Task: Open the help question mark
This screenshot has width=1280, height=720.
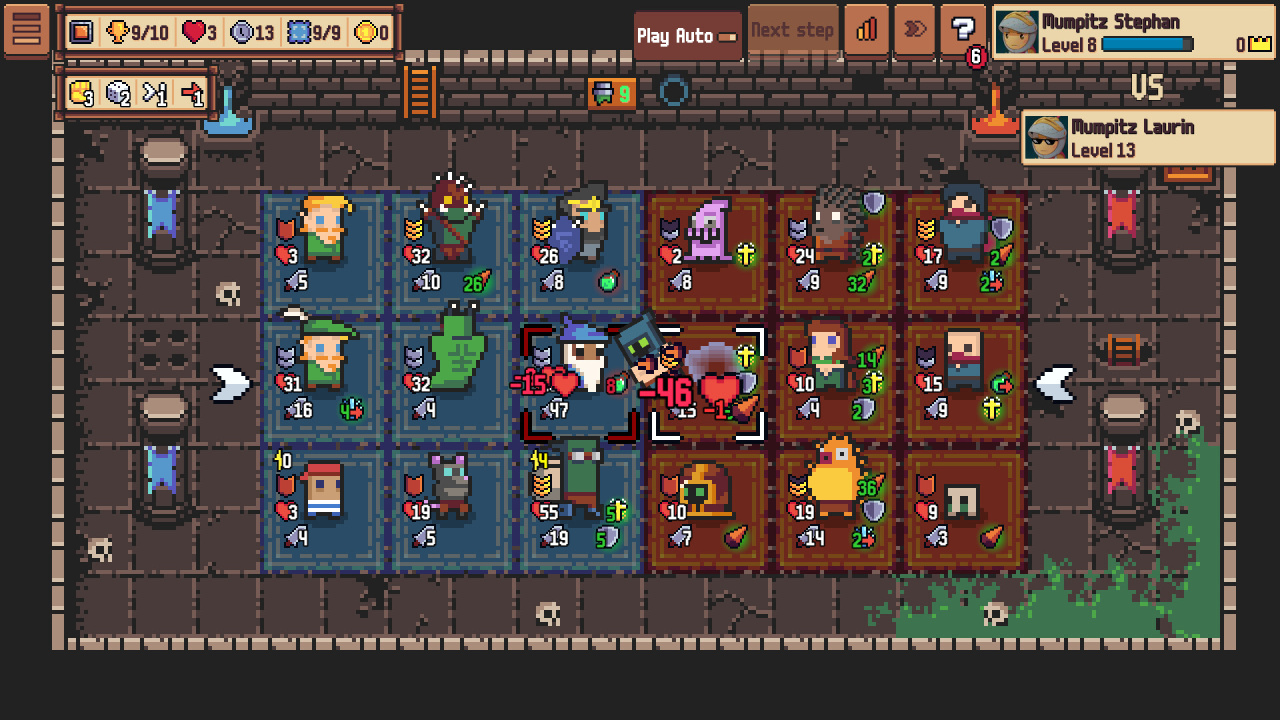Action: pyautogui.click(x=962, y=30)
